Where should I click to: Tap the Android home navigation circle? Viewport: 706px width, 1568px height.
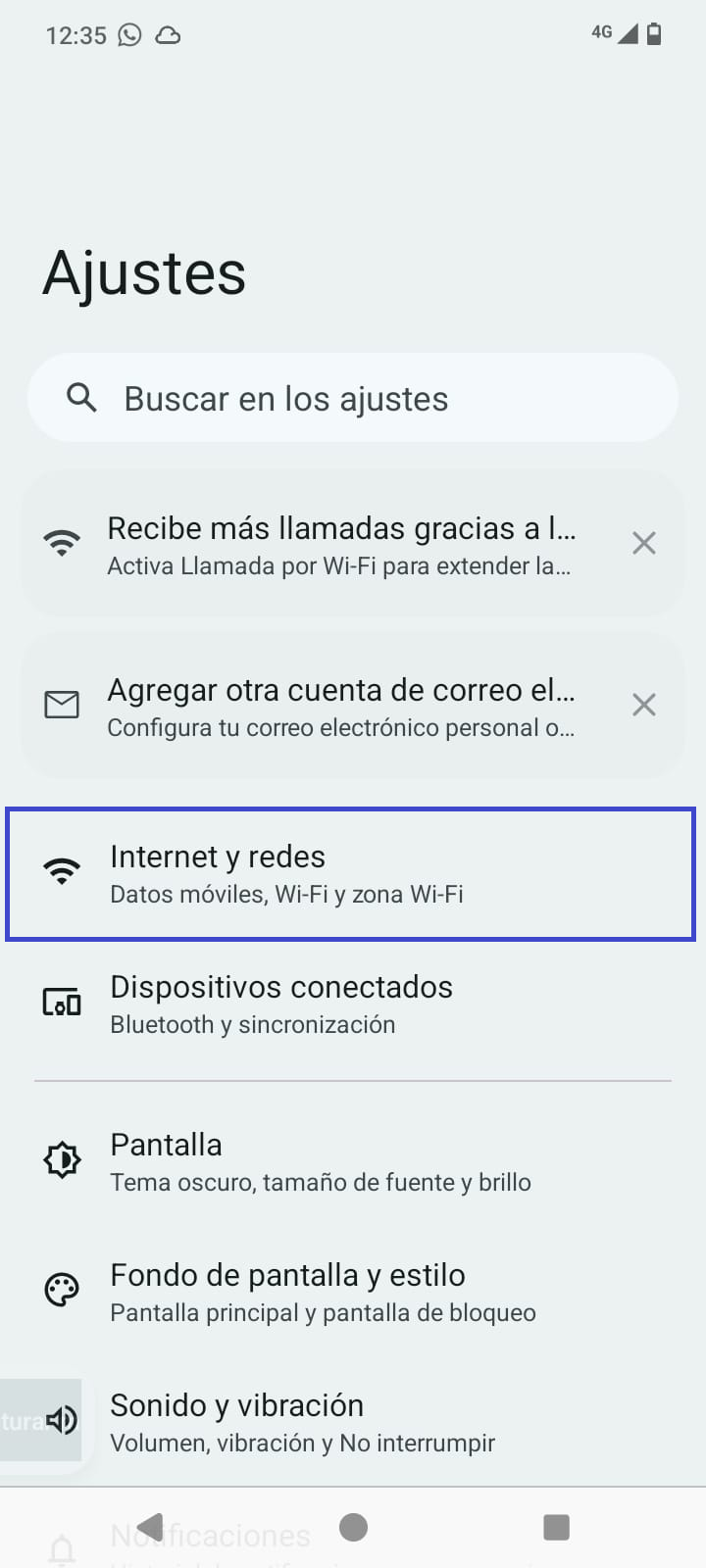353,1526
